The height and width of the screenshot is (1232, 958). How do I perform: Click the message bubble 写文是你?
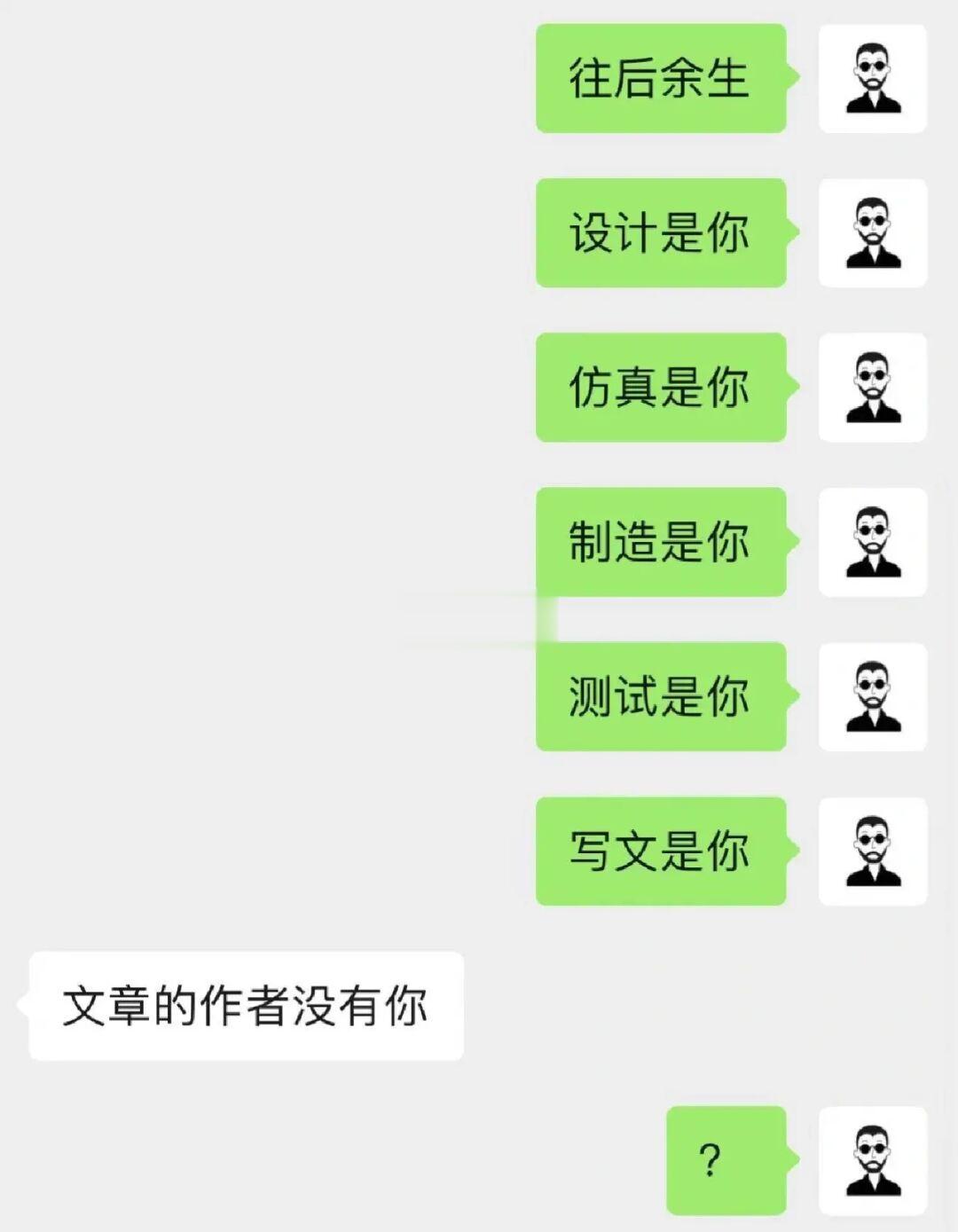(660, 852)
